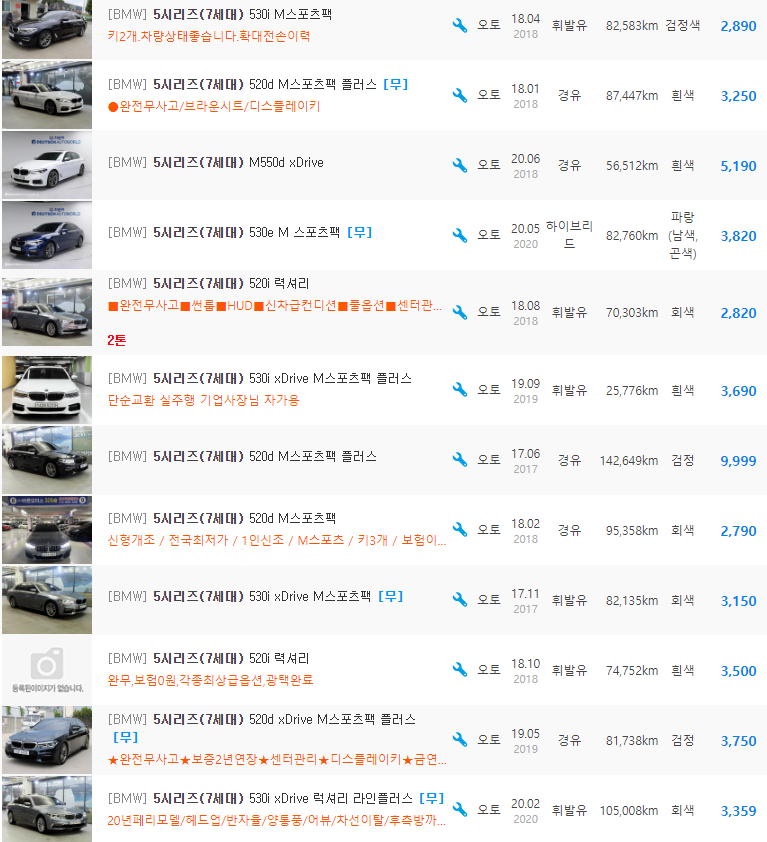Click the wrench icon beside the 520i 럭셔리 listing
The image size is (767, 842).
tap(459, 311)
